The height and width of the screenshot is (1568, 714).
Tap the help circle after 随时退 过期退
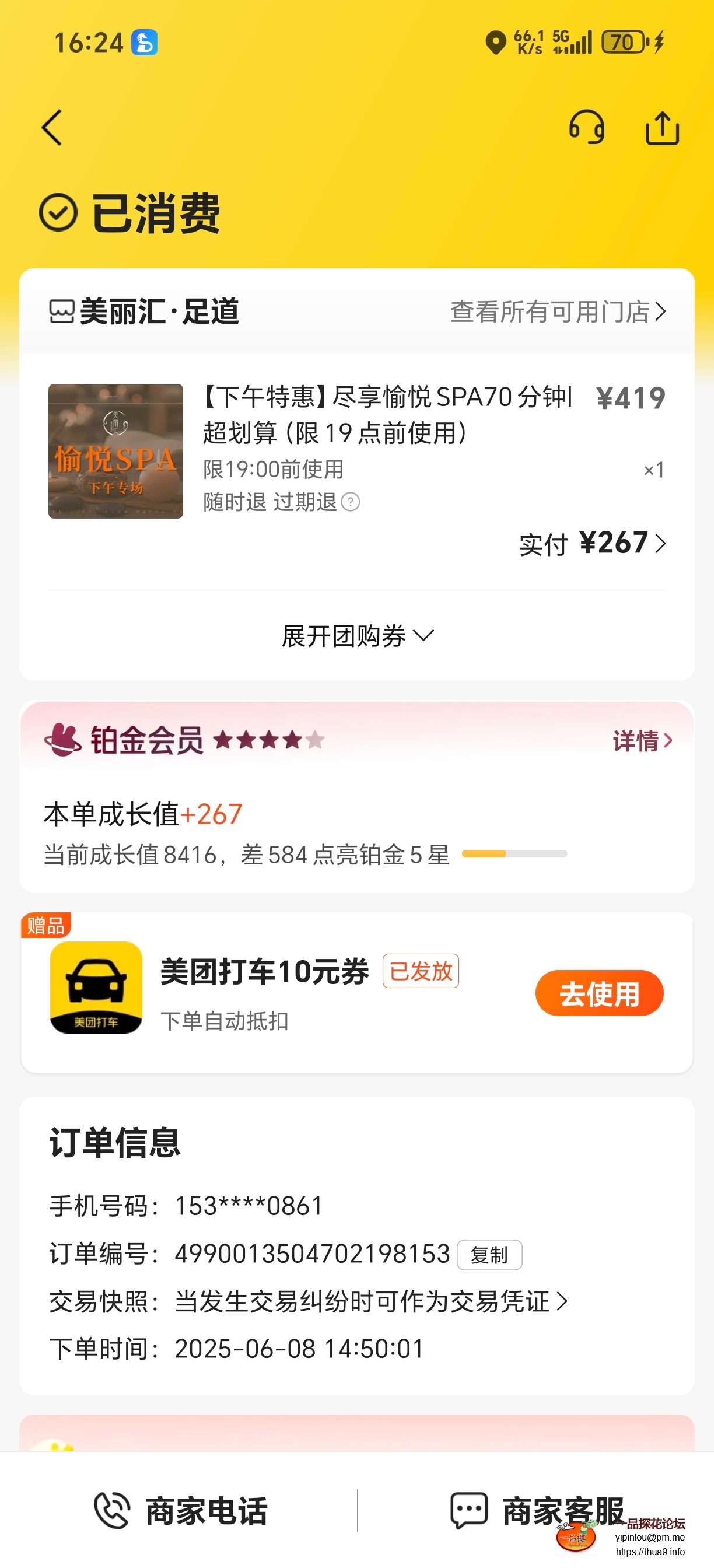(x=352, y=503)
